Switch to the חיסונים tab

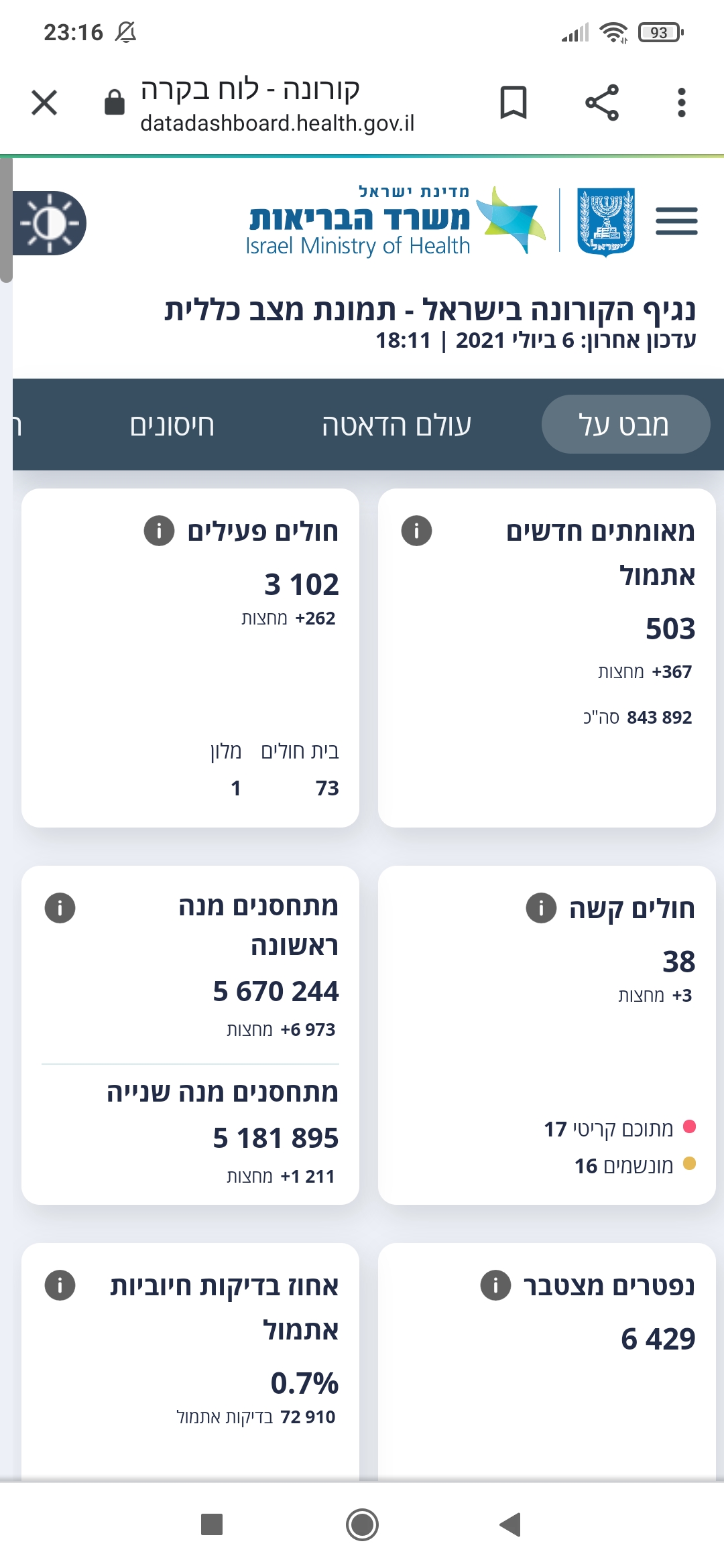172,426
